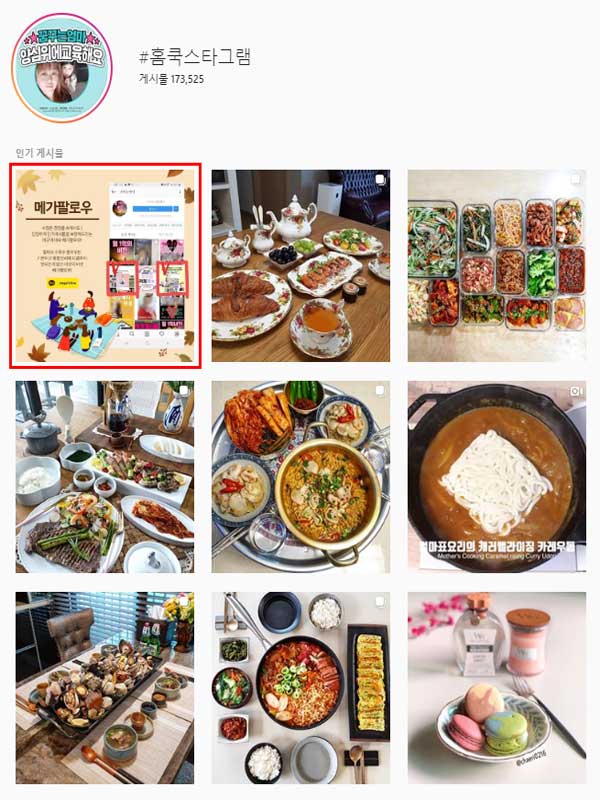Viewport: 600px width, 800px height.
Task: Open the ramen with egg roll post
Action: tap(301, 687)
